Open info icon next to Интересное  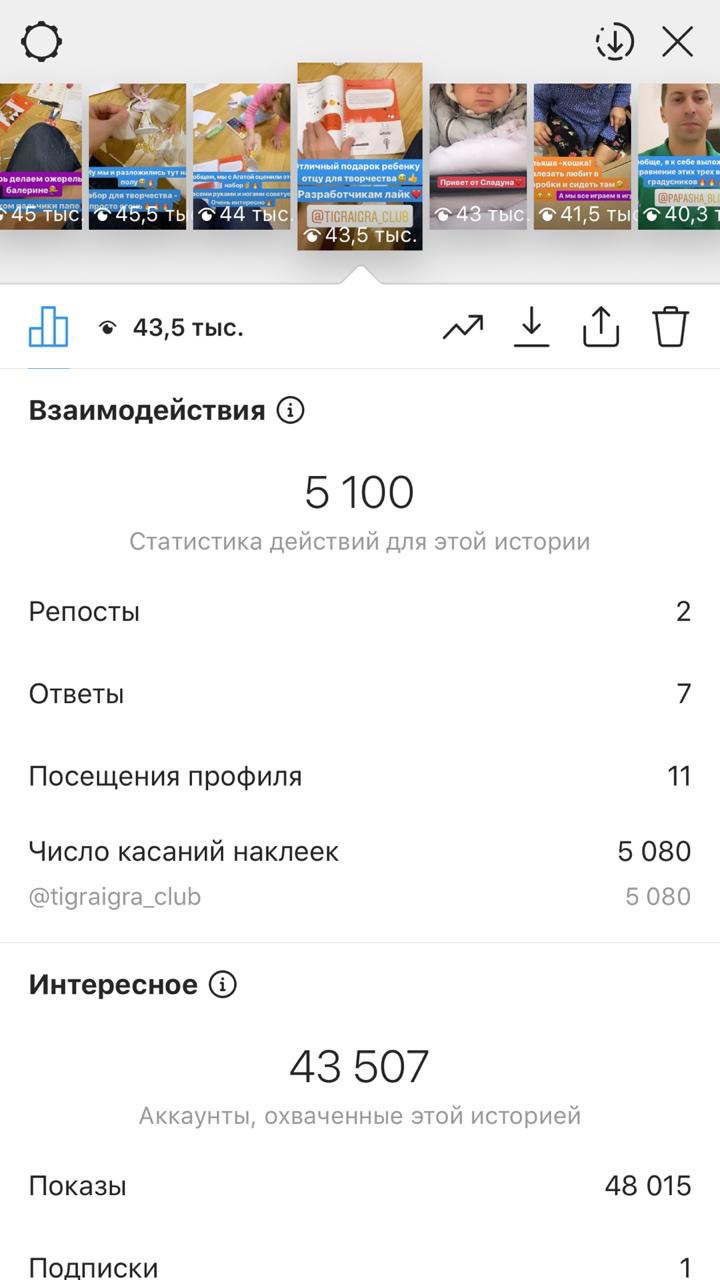point(222,985)
